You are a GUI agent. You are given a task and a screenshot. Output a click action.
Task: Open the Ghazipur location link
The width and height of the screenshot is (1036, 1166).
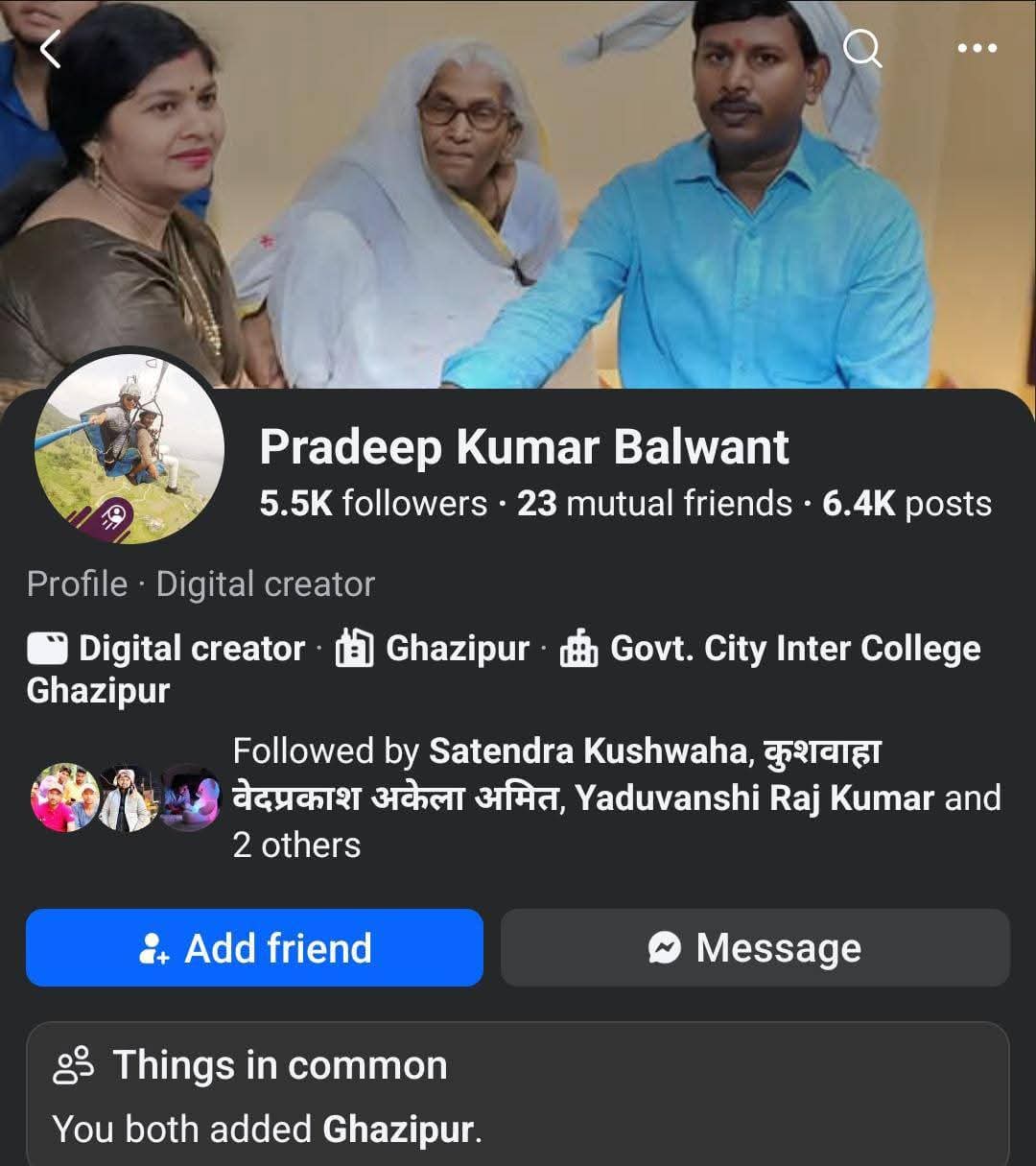click(457, 649)
